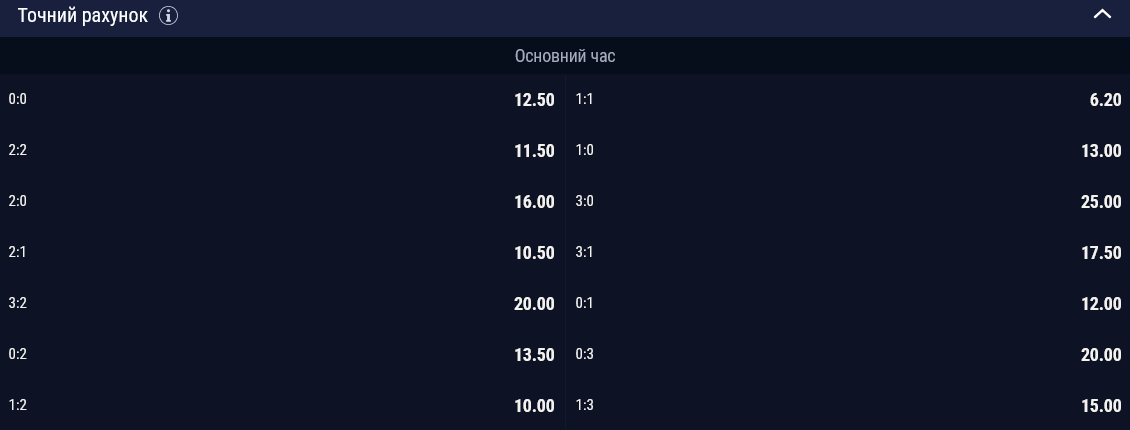Open the info icon beside Точний рахунок
This screenshot has width=1130, height=430.
[x=168, y=16]
